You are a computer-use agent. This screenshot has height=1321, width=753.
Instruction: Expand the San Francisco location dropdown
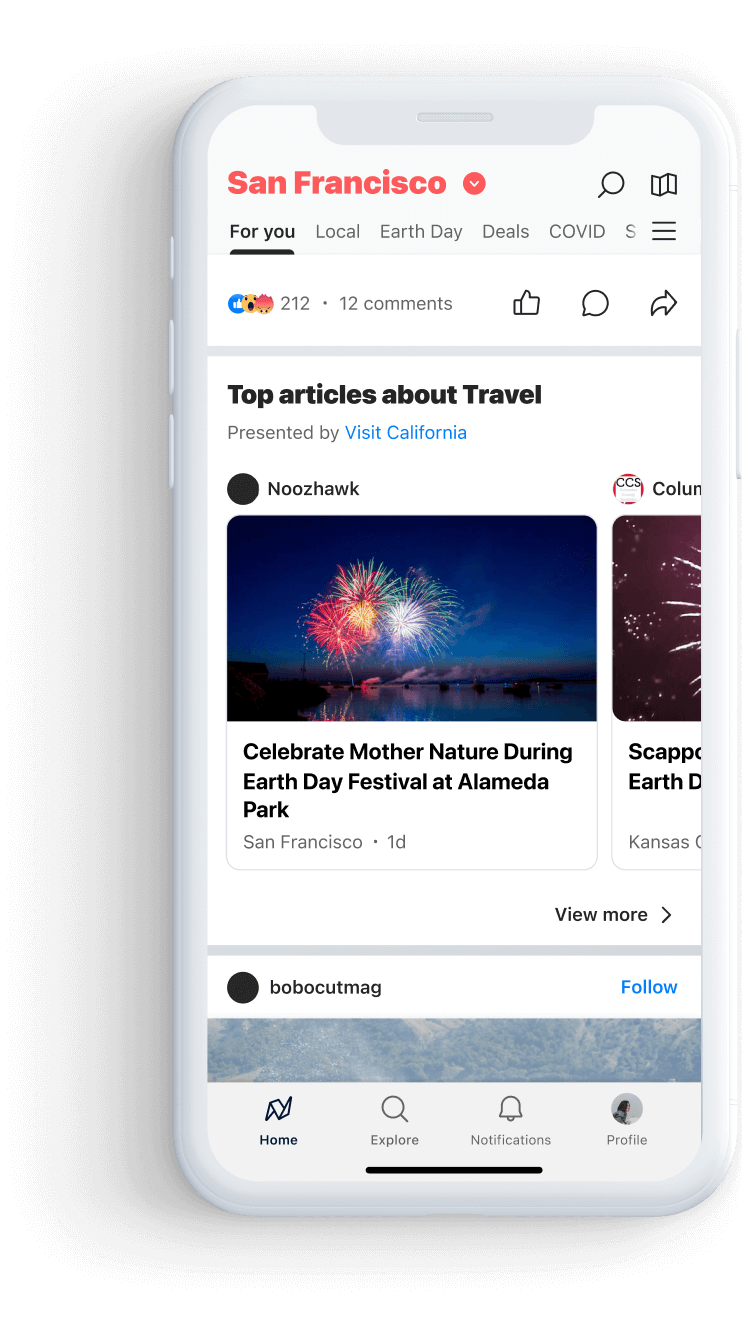(x=474, y=184)
